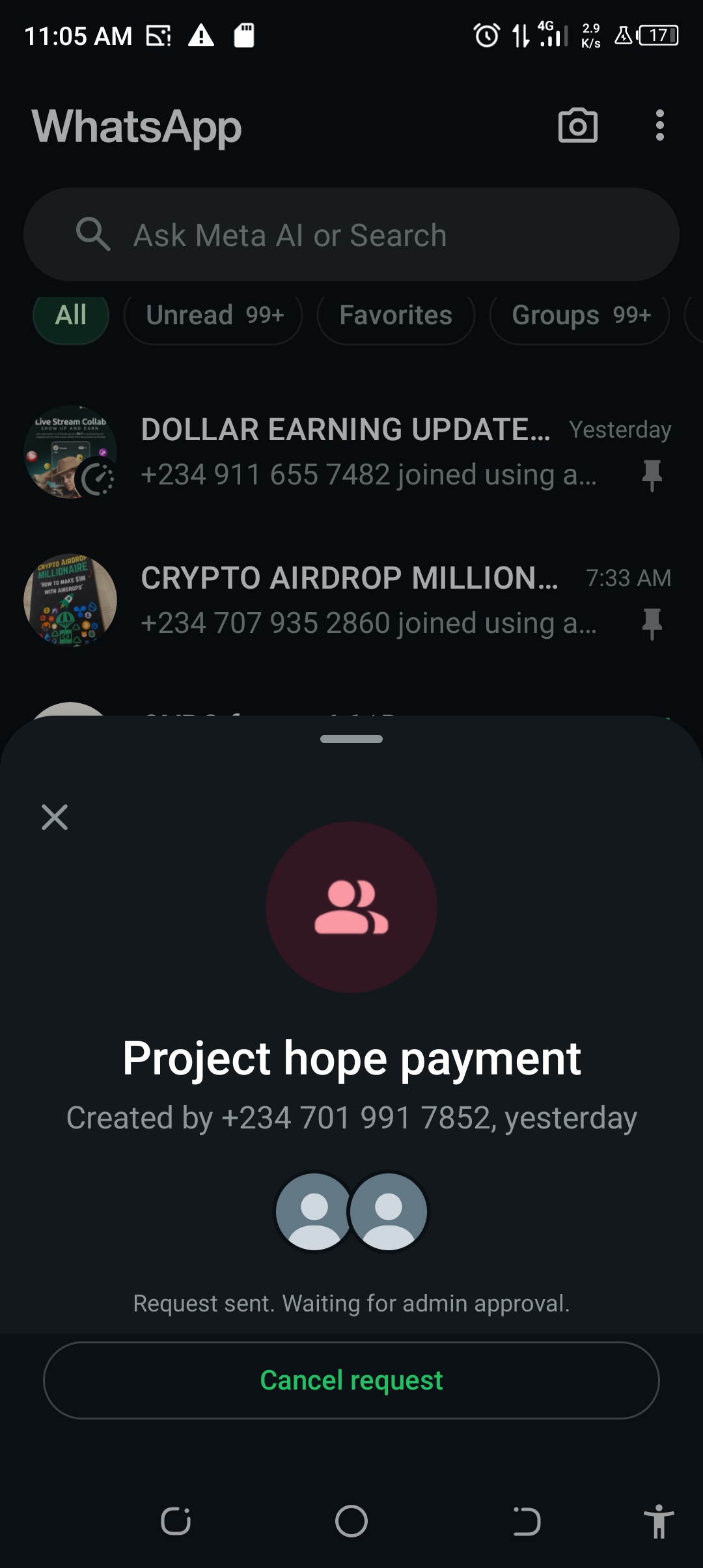Tap the Ask Meta AI or Search box
The image size is (703, 1568).
point(351,235)
